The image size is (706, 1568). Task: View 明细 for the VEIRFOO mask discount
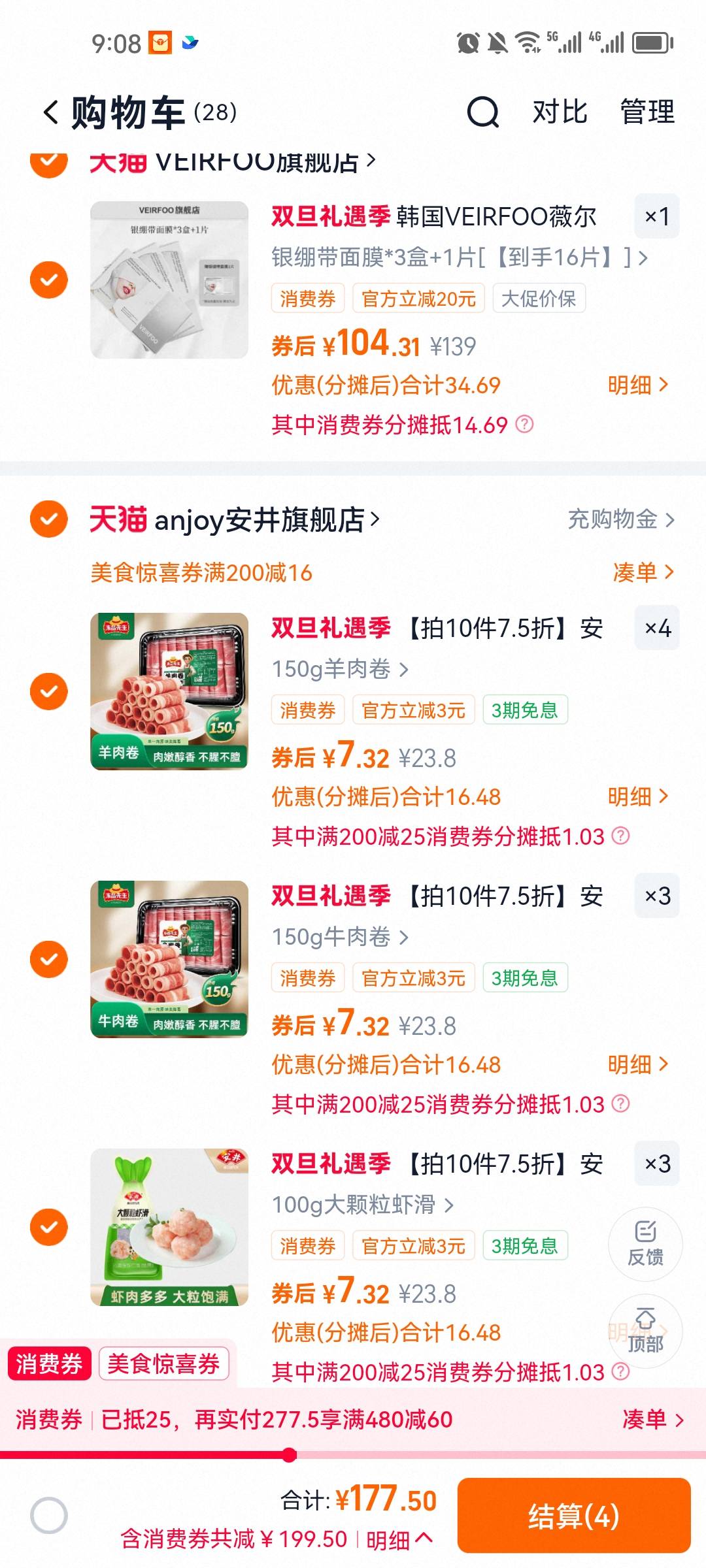click(637, 385)
